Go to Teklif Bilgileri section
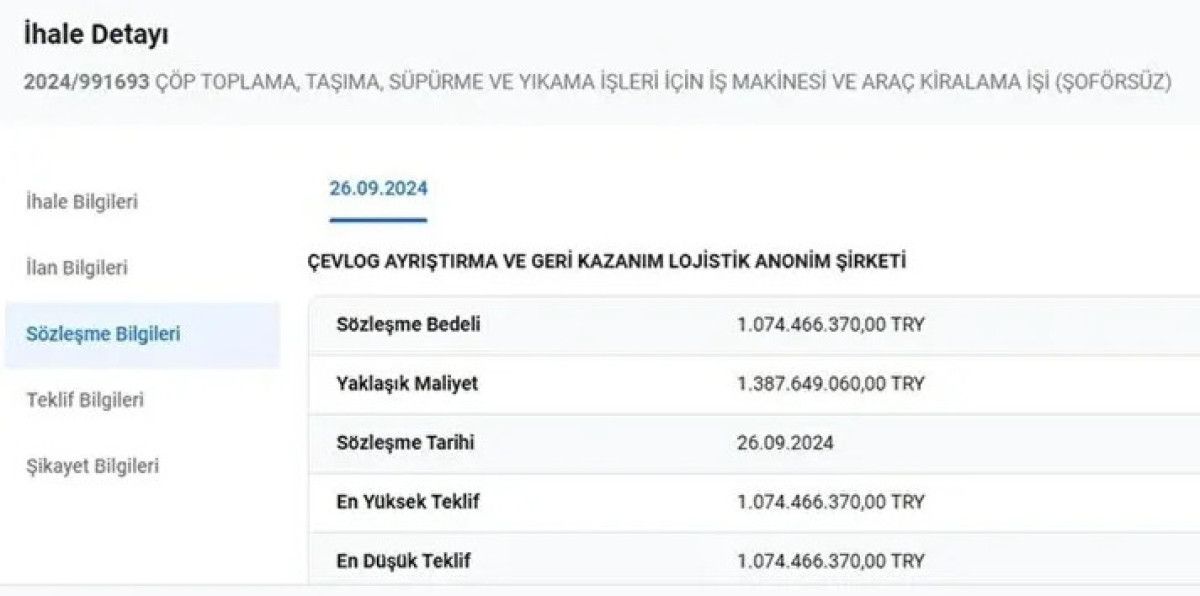The image size is (1200, 596). (x=85, y=400)
